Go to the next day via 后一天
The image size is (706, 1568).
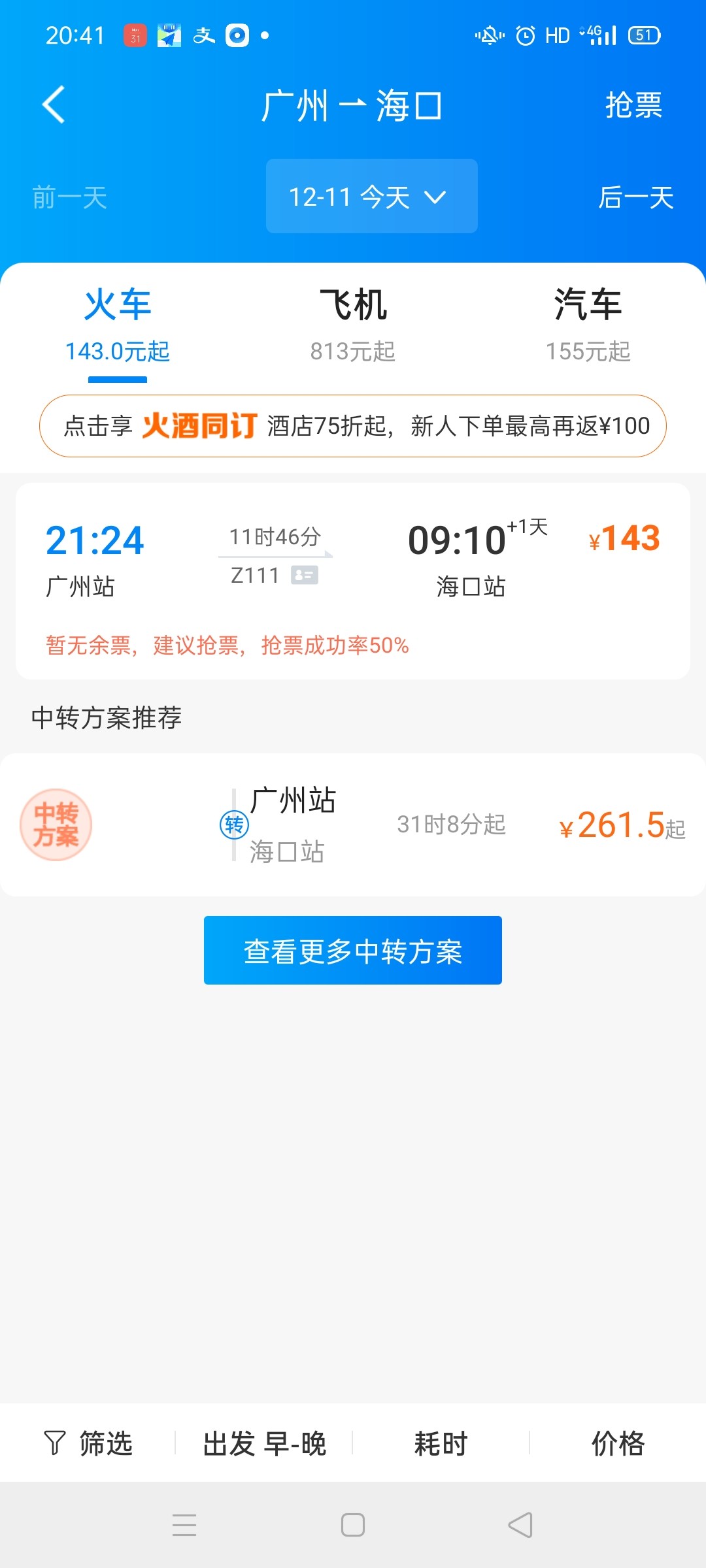635,197
